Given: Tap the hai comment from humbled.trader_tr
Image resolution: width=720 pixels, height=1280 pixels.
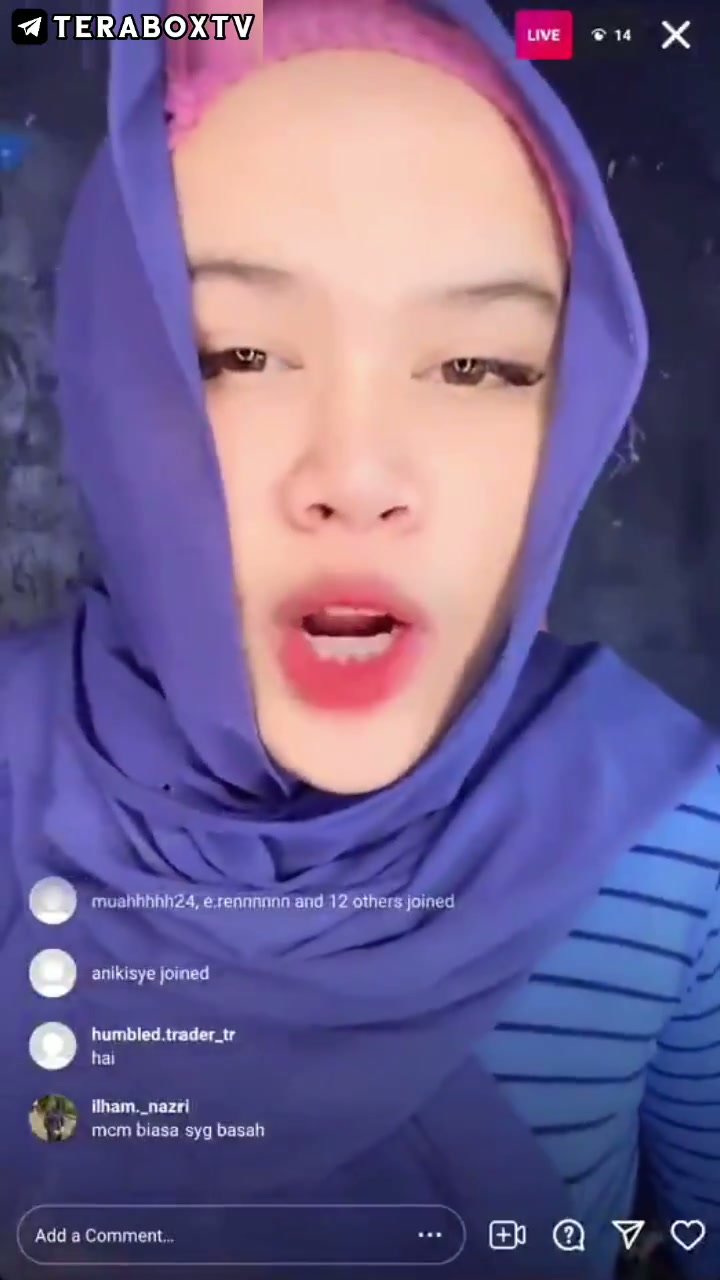Looking at the screenshot, I should pyautogui.click(x=103, y=1058).
